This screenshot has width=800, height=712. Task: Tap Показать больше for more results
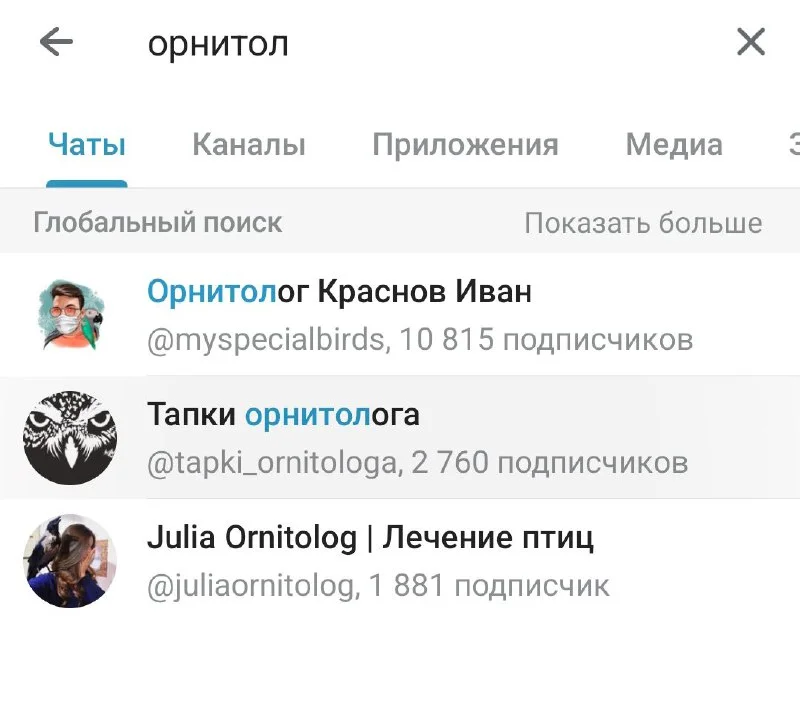(643, 223)
